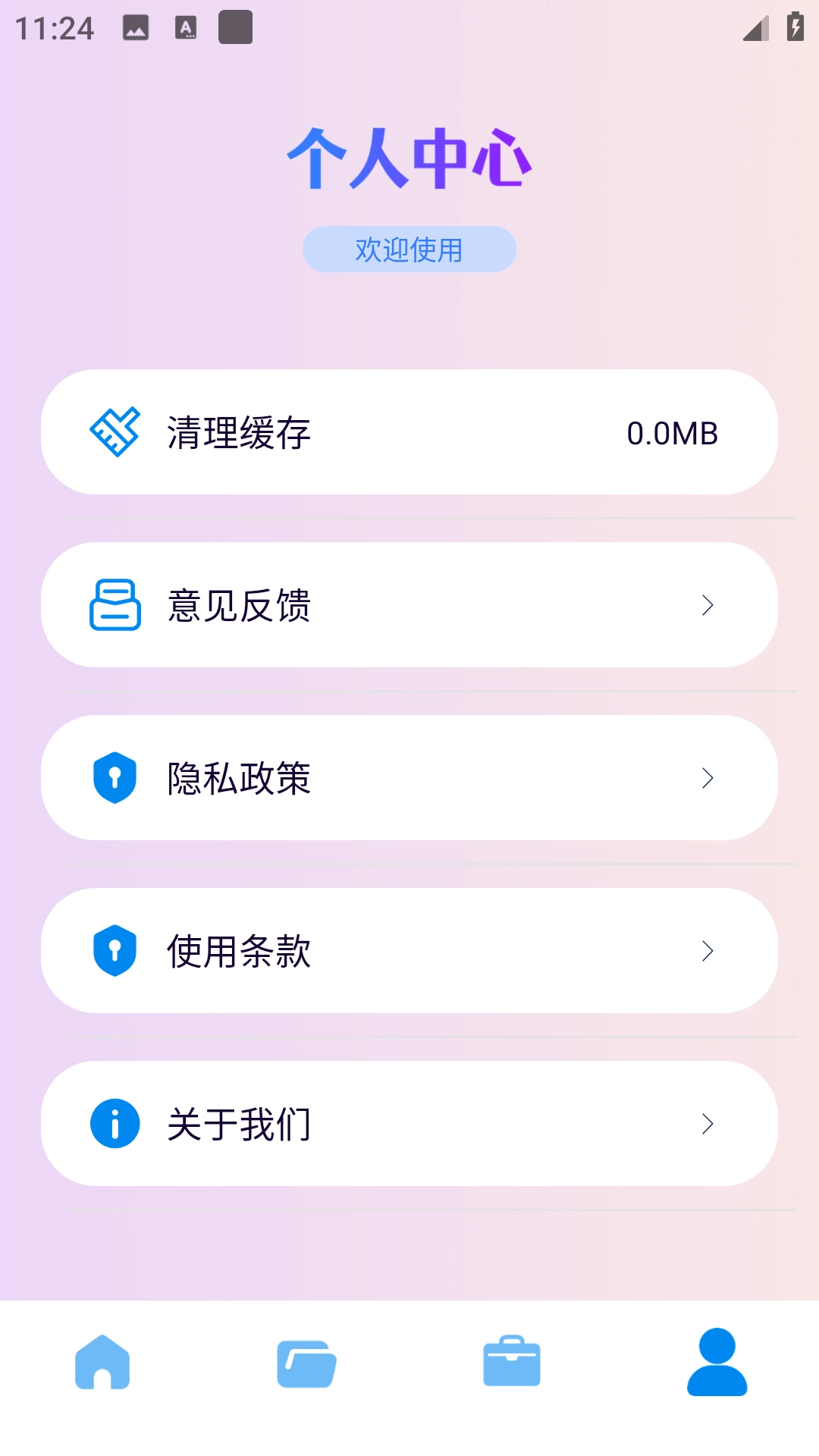The width and height of the screenshot is (819, 1456).
Task: Tap the 清理缓存 row to clear cache
Action: pyautogui.click(x=409, y=431)
